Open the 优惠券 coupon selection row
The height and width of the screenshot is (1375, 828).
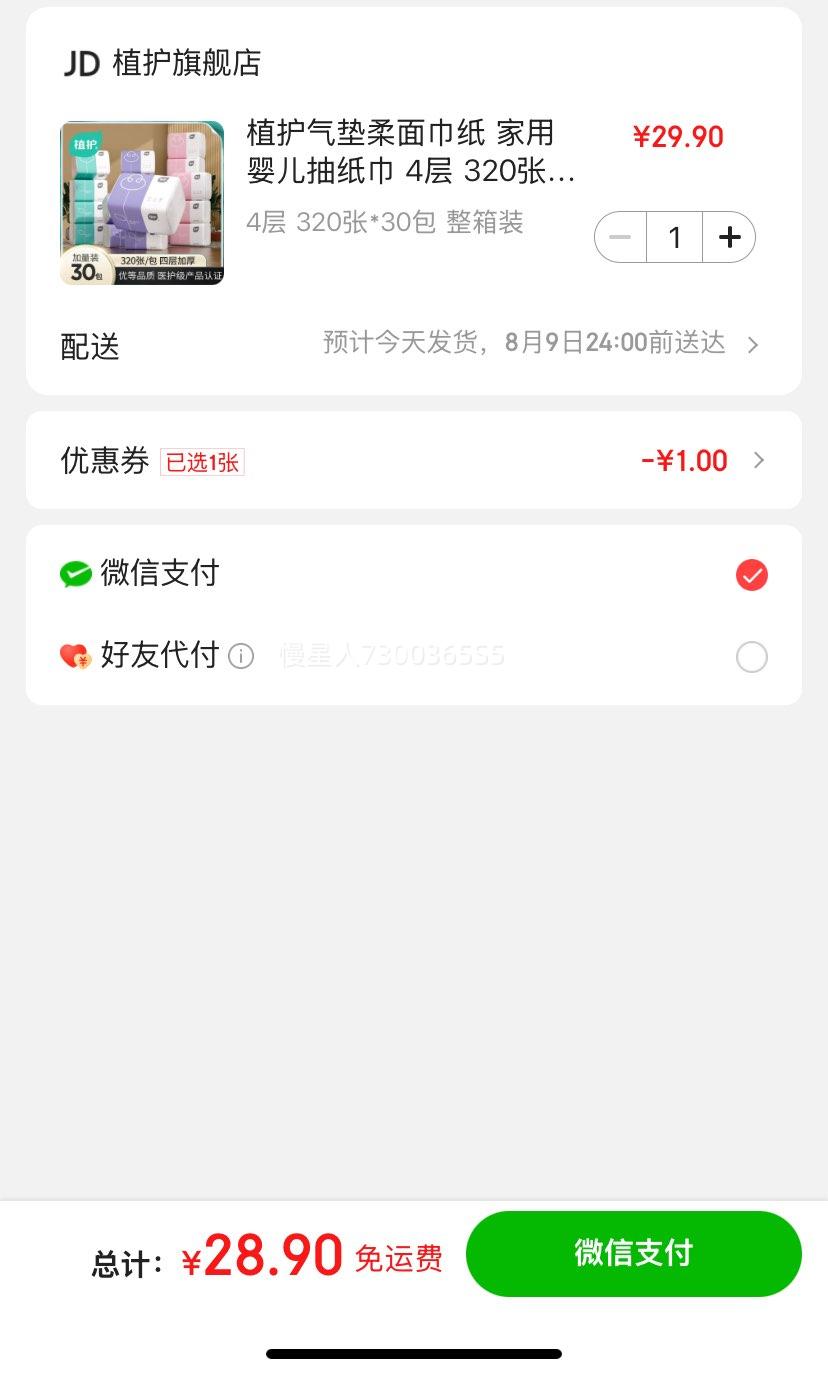click(x=413, y=460)
